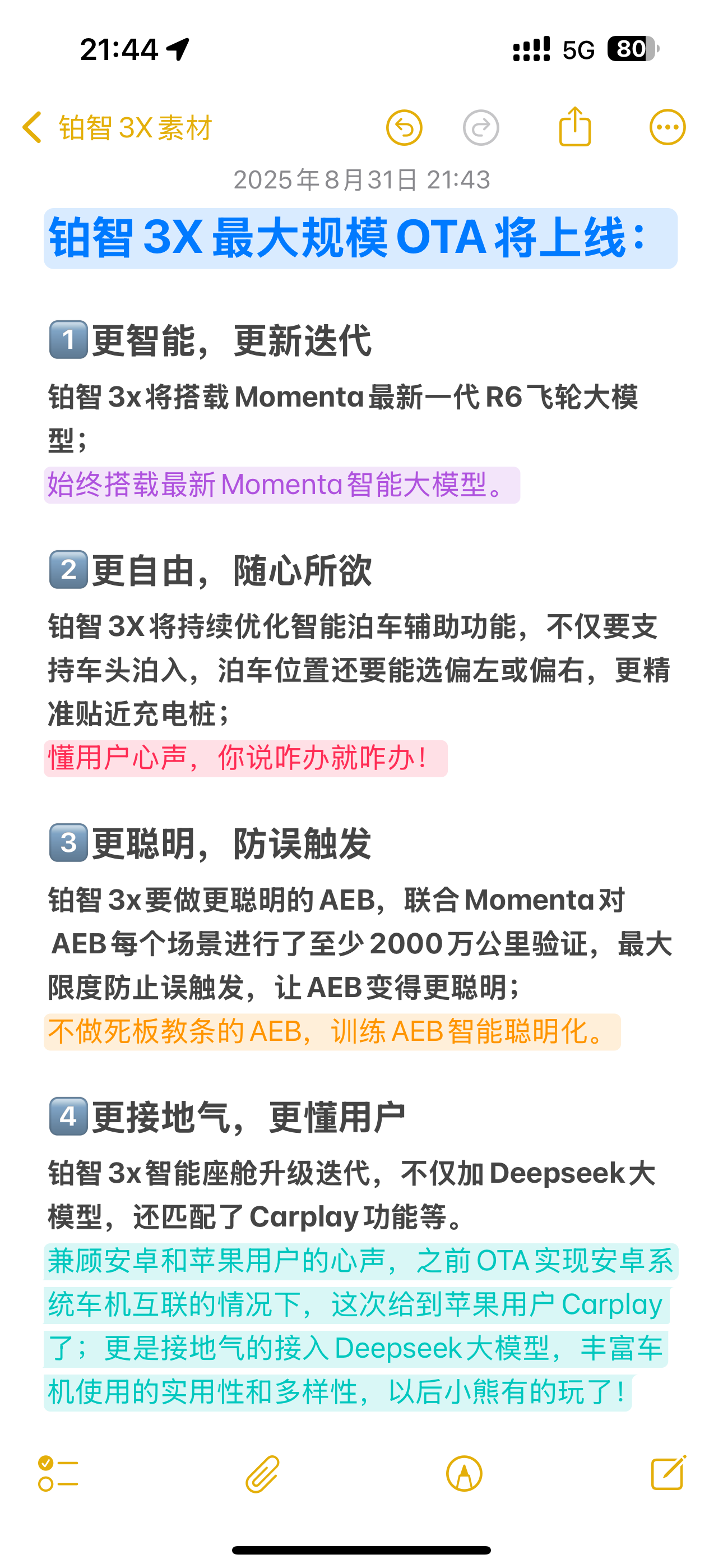Image resolution: width=723 pixels, height=1568 pixels.
Task: Open the More options ellipsis icon
Action: [x=667, y=126]
